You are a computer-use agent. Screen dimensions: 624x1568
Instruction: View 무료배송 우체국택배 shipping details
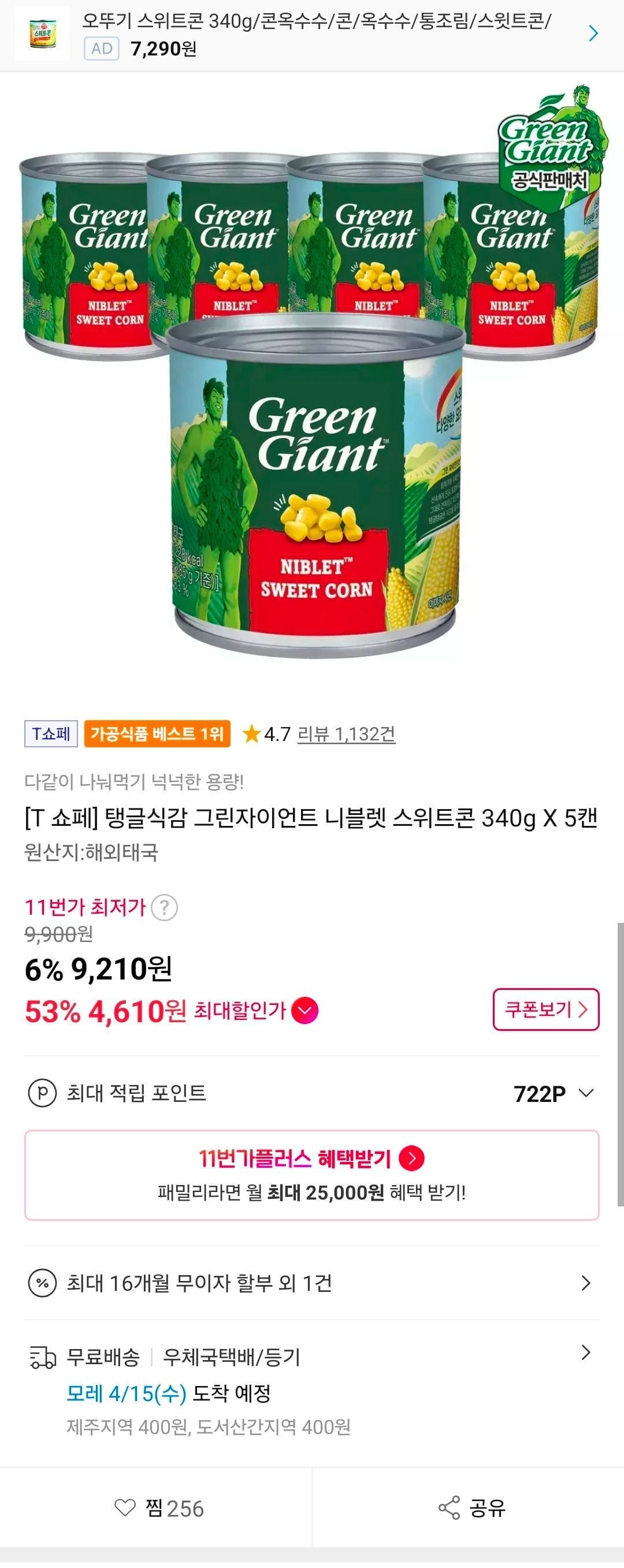[311, 1356]
